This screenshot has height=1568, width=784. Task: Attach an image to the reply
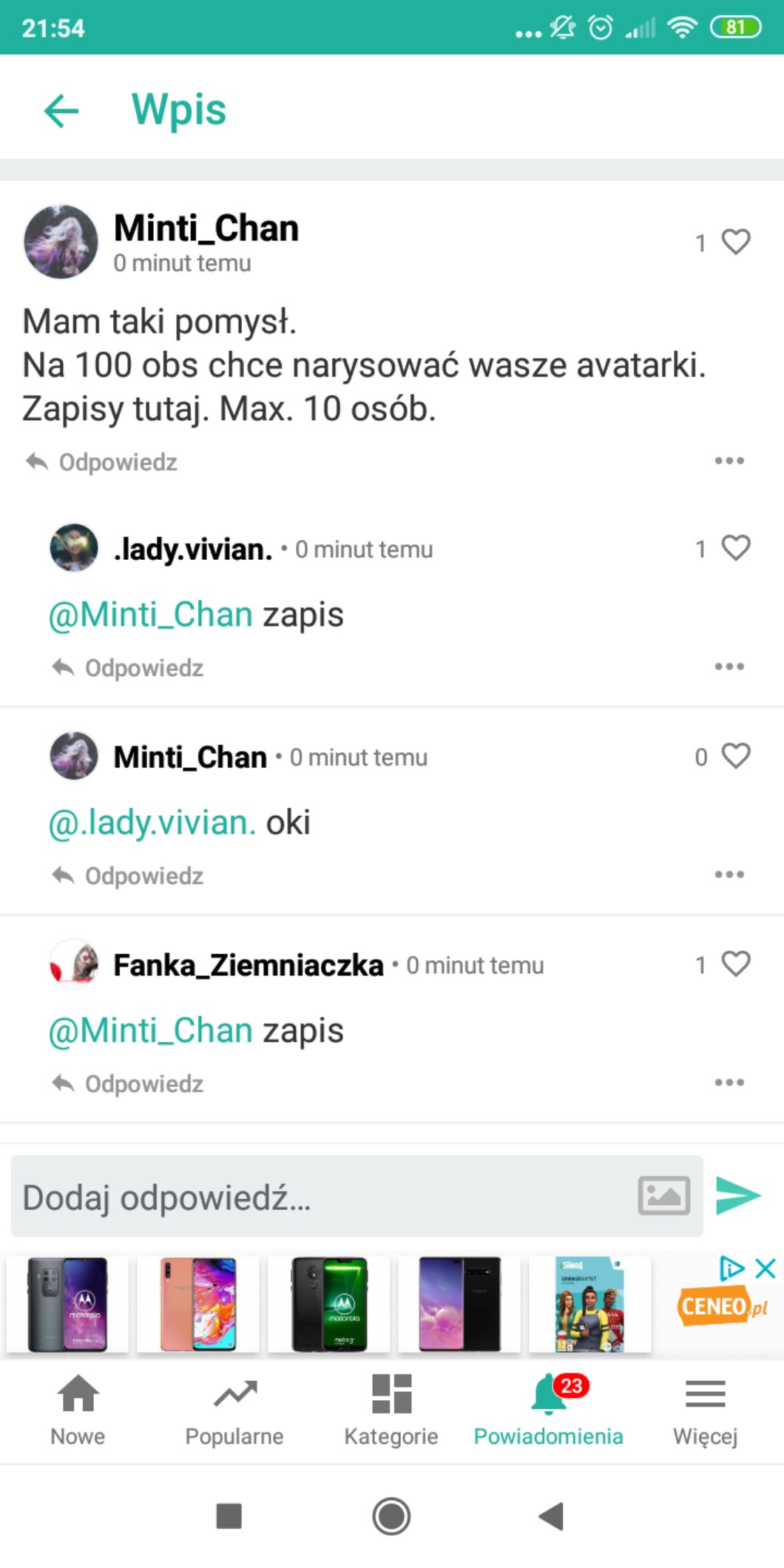663,1196
